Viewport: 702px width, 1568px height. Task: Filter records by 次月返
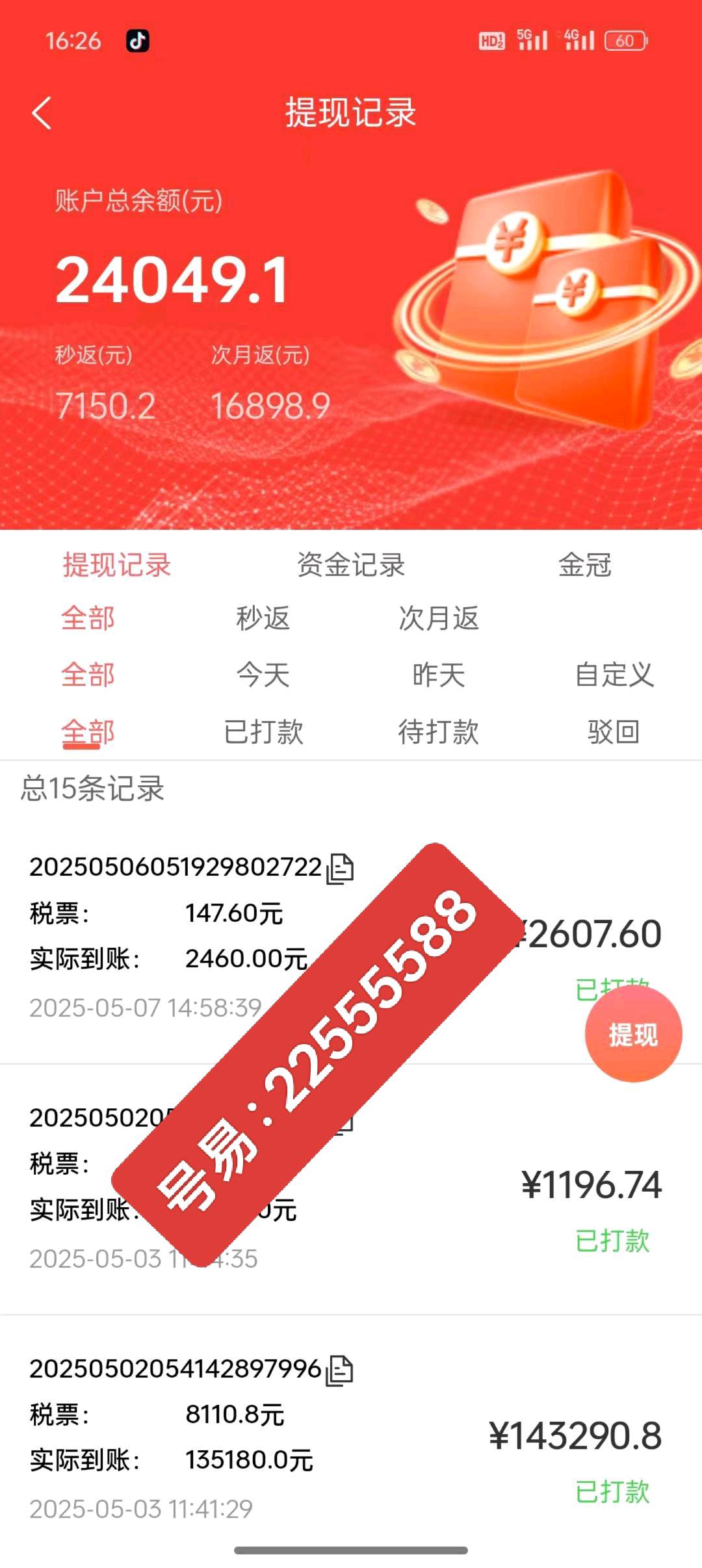coord(439,618)
